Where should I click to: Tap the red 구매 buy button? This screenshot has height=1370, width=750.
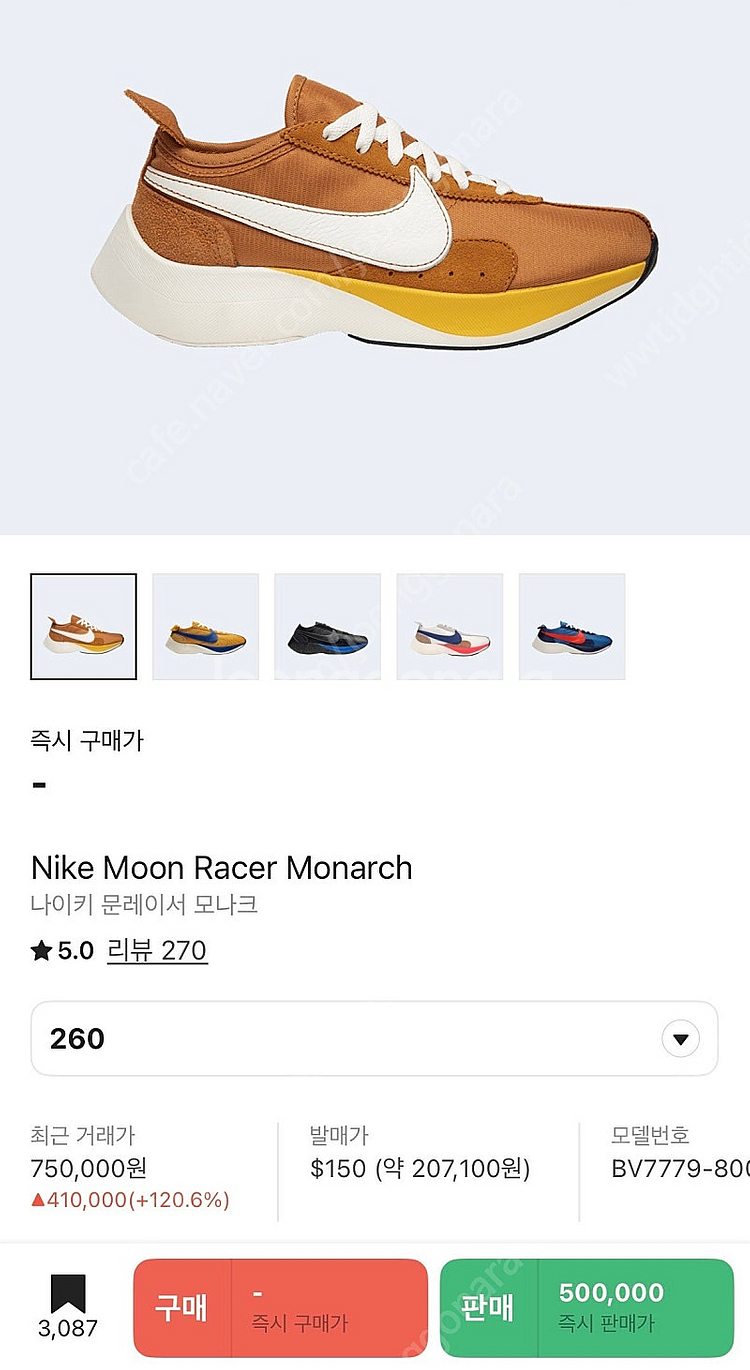[x=280, y=1308]
